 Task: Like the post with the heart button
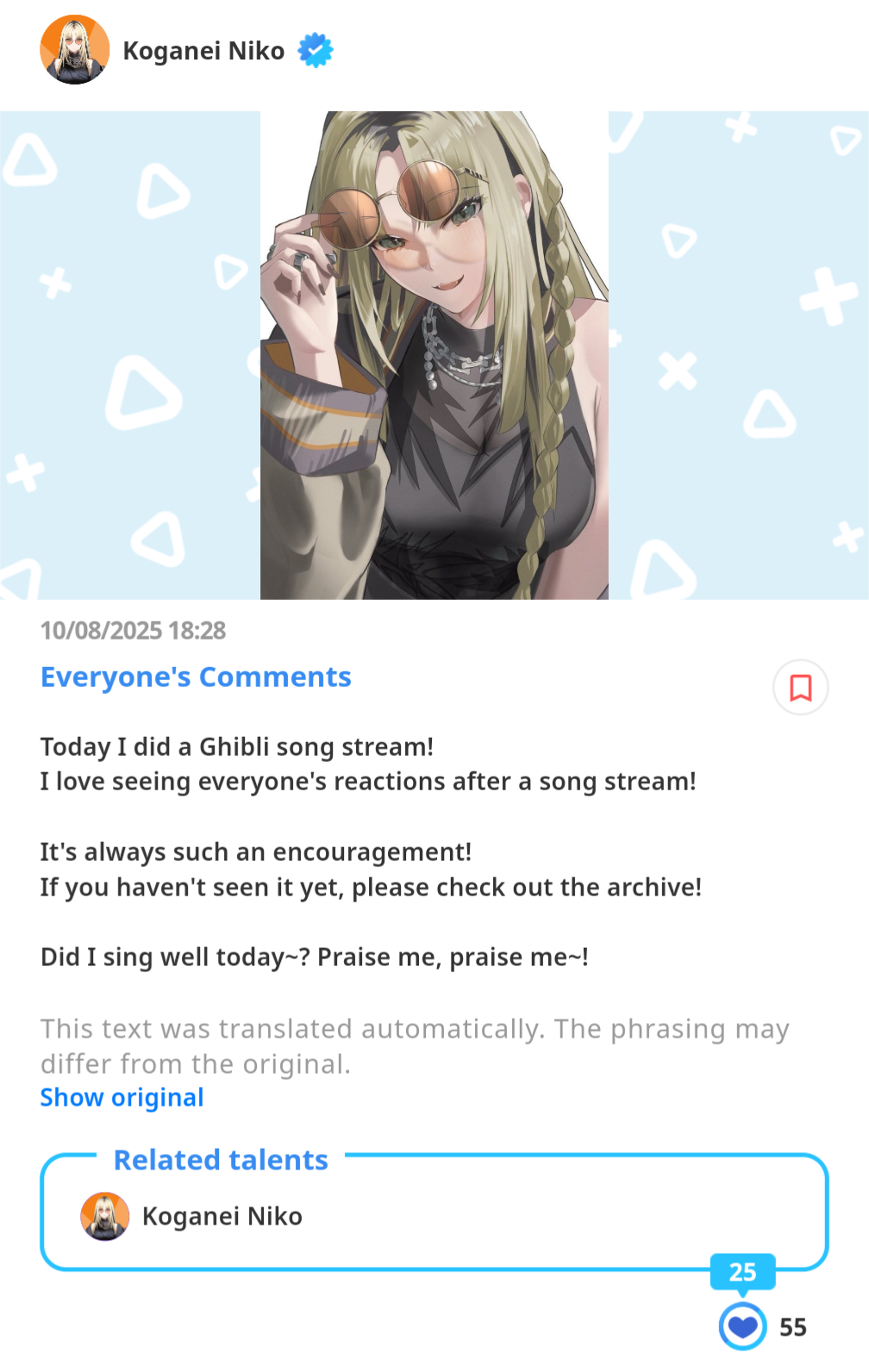tap(742, 1326)
